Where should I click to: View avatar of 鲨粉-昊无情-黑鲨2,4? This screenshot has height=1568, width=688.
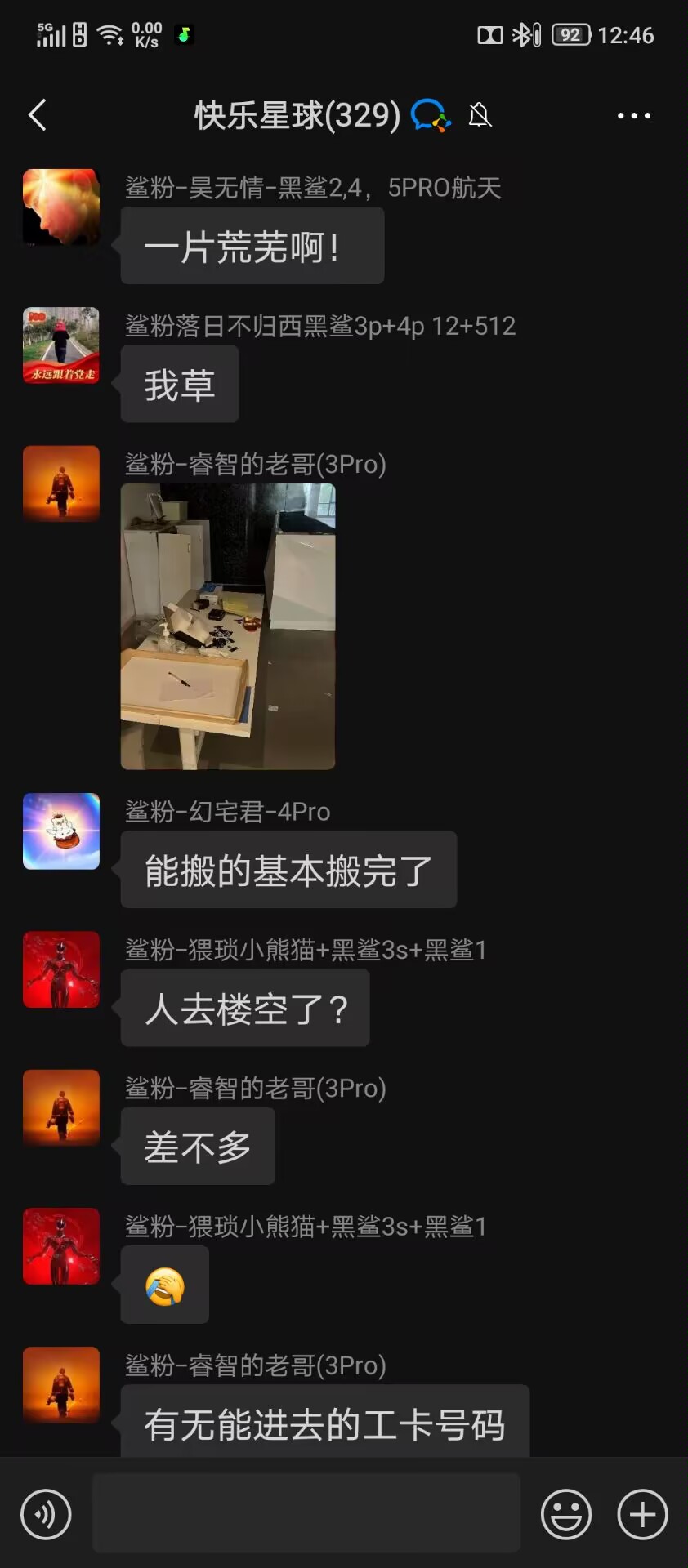pyautogui.click(x=61, y=207)
